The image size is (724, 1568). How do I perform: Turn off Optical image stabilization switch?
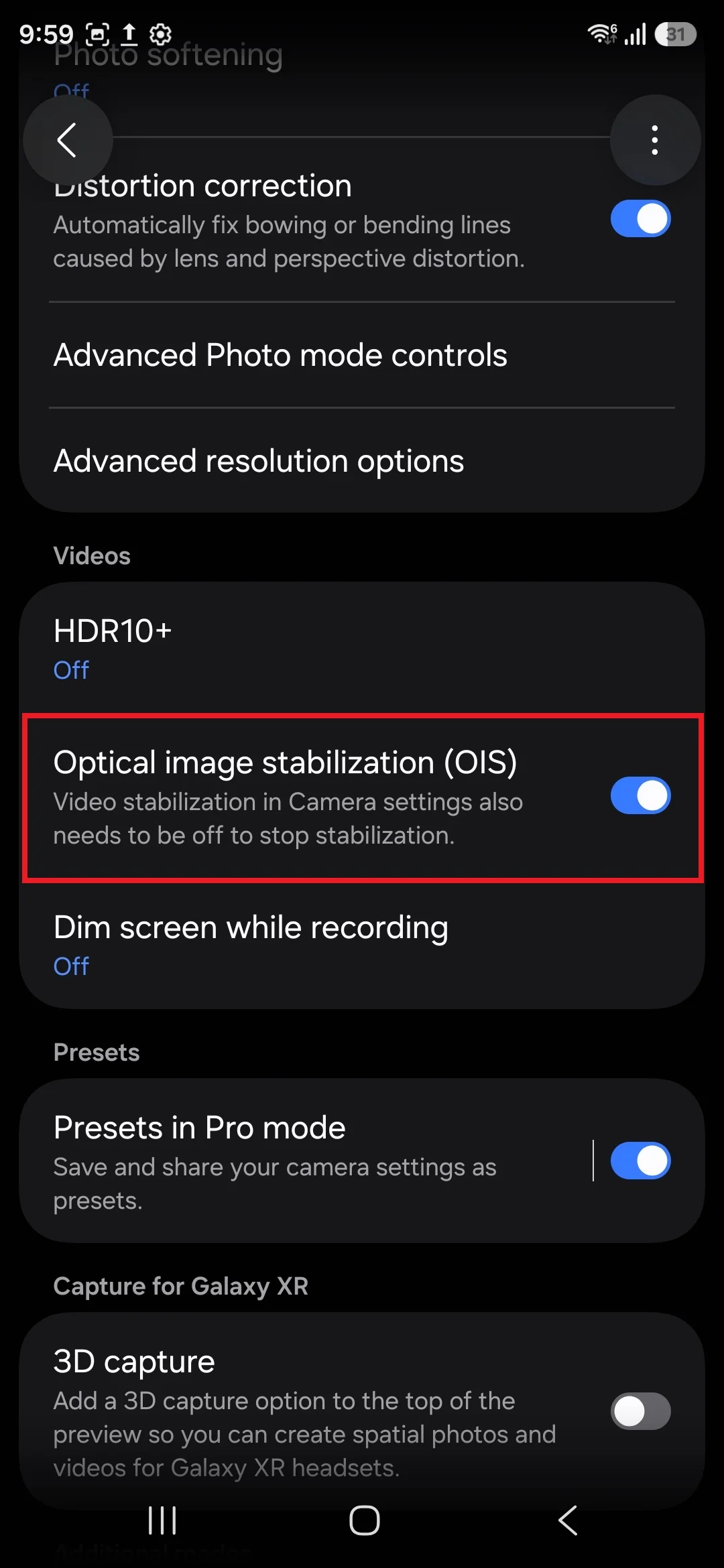coord(640,795)
